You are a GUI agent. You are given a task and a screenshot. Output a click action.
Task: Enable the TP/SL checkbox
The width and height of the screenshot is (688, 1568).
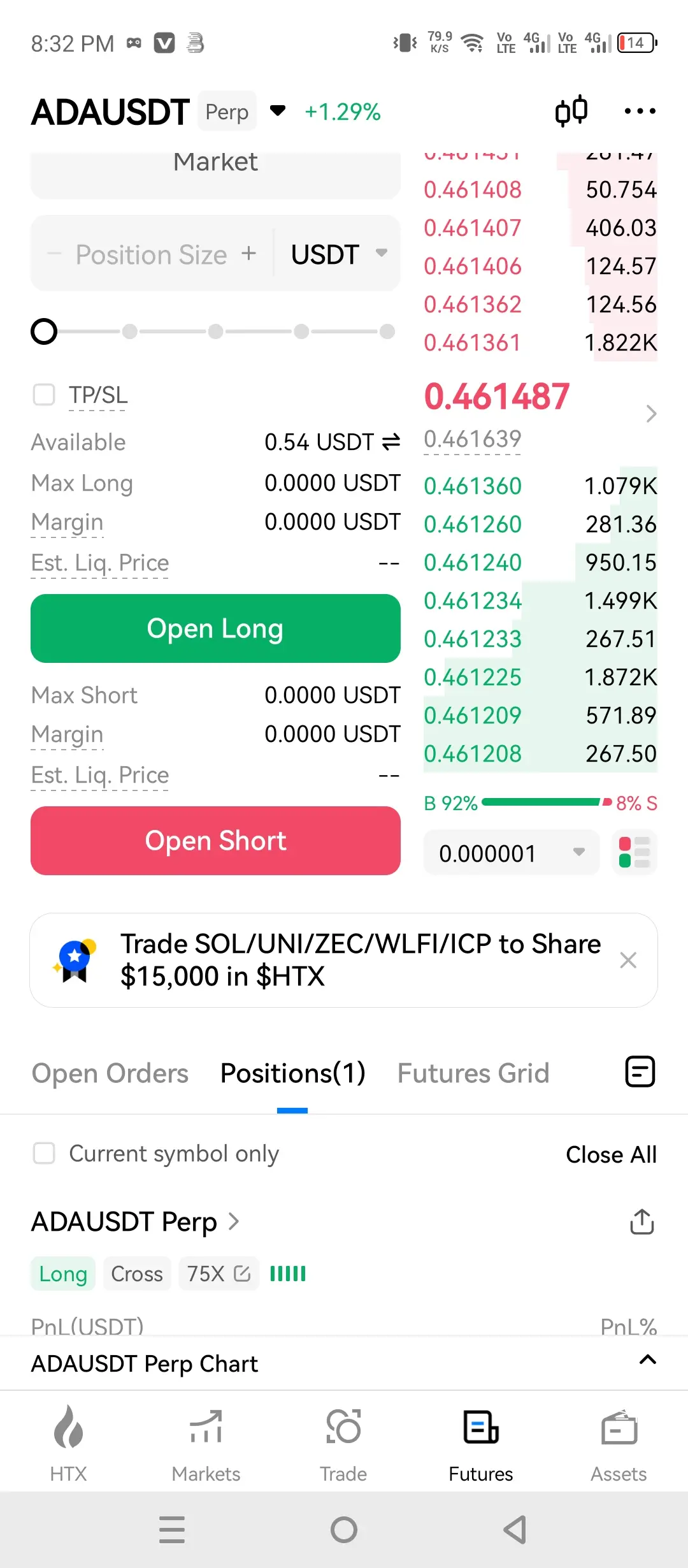coord(44,394)
